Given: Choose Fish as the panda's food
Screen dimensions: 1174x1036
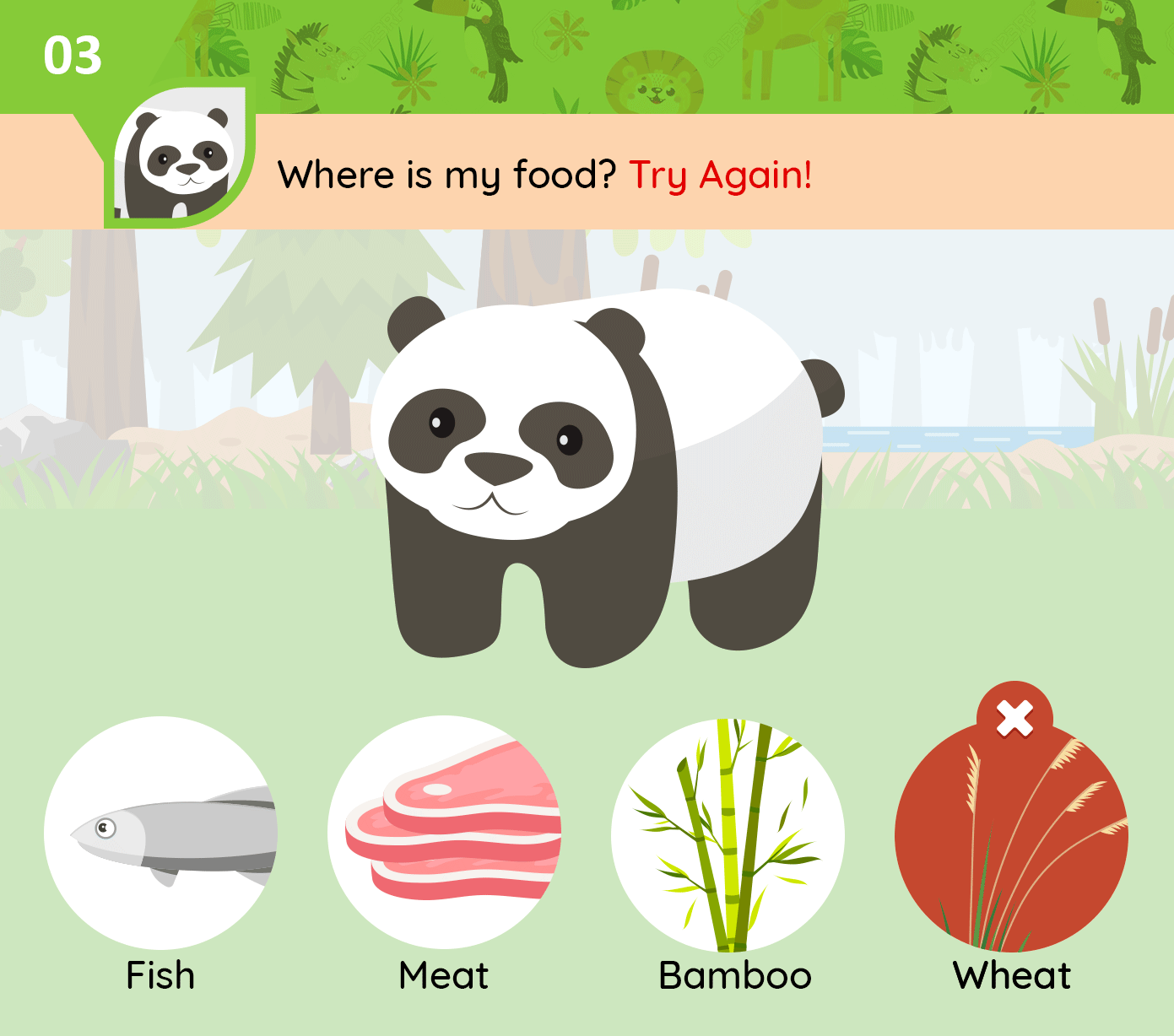Looking at the screenshot, I should (x=160, y=833).
